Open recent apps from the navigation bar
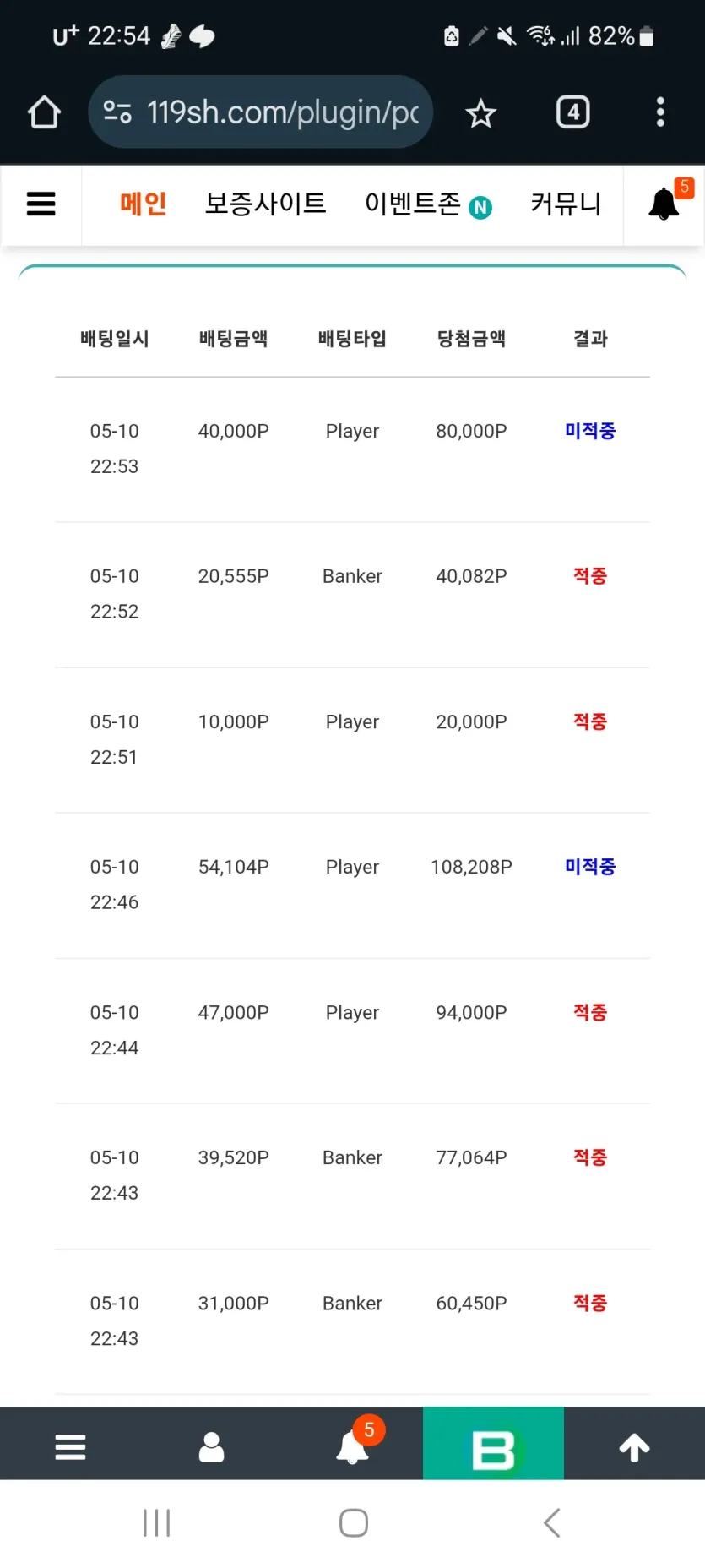705x1568 pixels. pos(157,1523)
